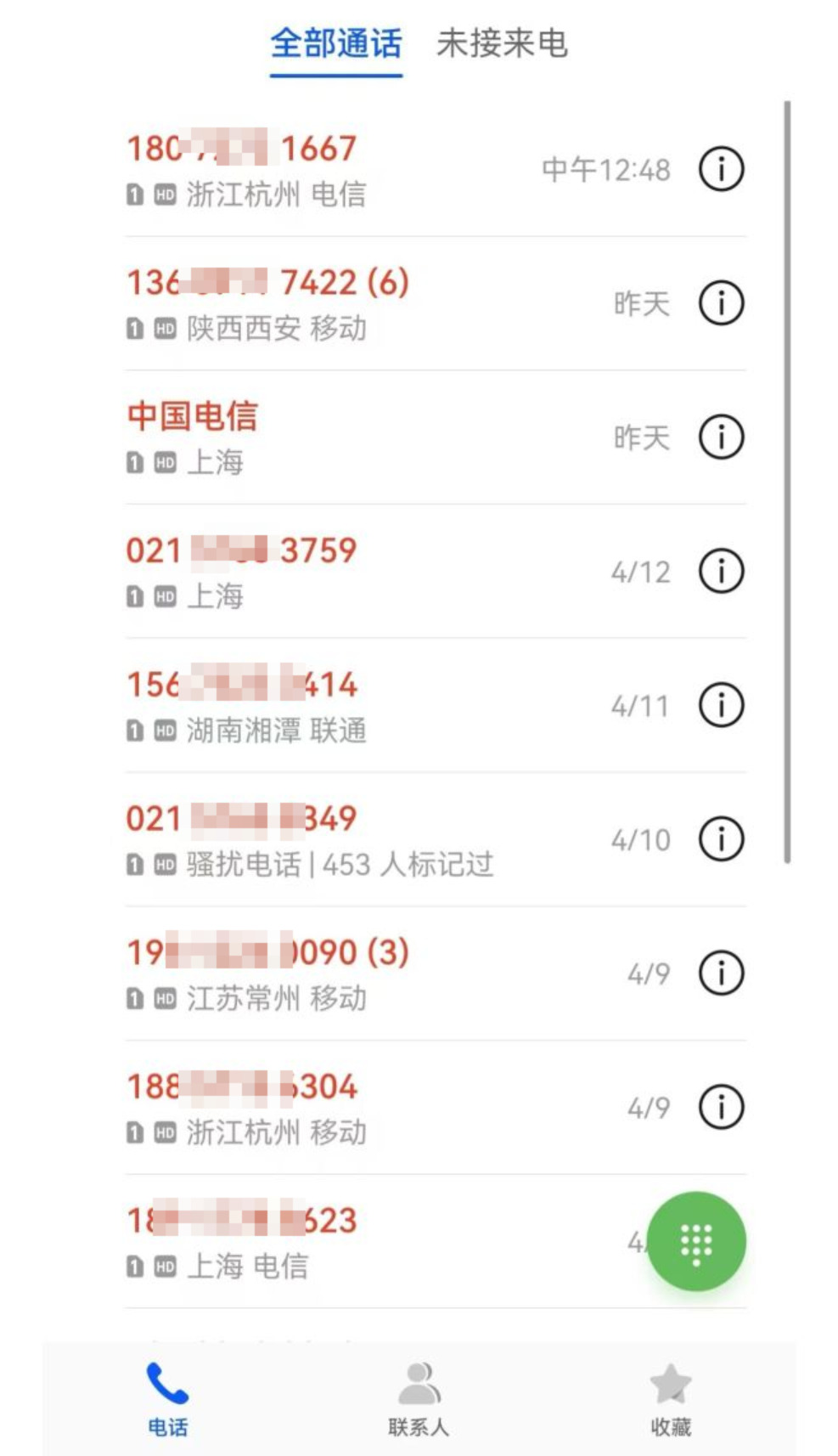
Task: Open info for the 浙江杭州 移动 call
Action: click(x=721, y=1107)
